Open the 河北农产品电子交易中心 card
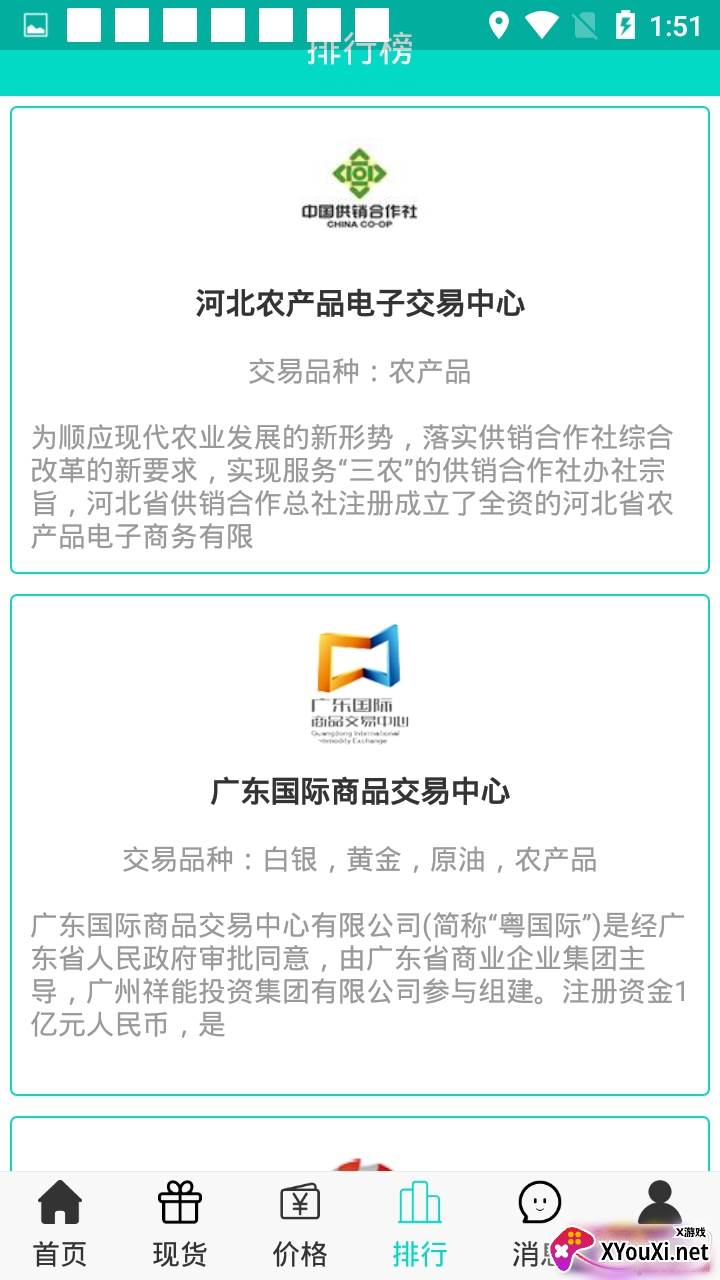This screenshot has width=720, height=1280. [x=360, y=340]
